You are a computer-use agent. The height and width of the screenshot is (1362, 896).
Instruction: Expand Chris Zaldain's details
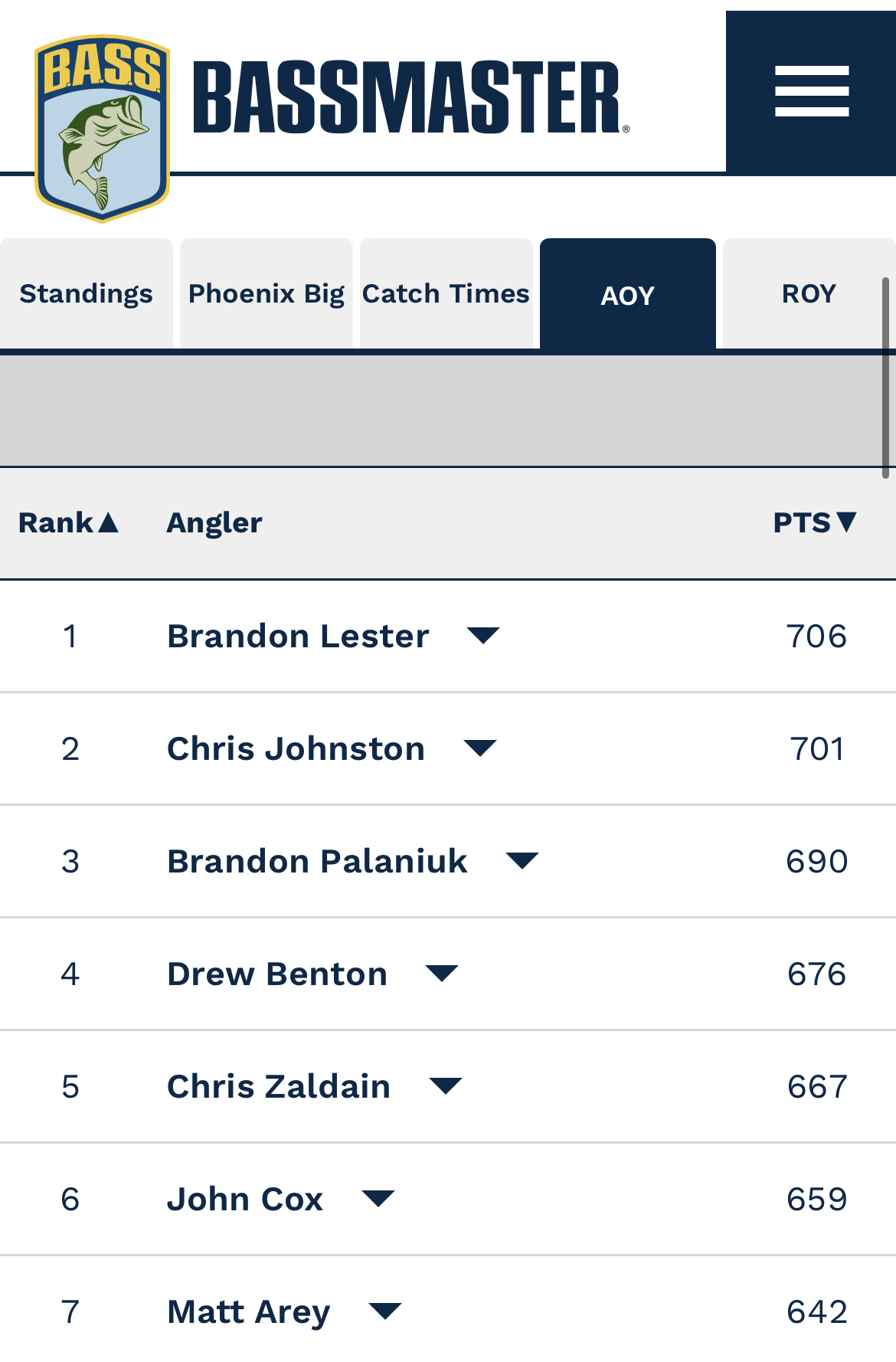(446, 1086)
